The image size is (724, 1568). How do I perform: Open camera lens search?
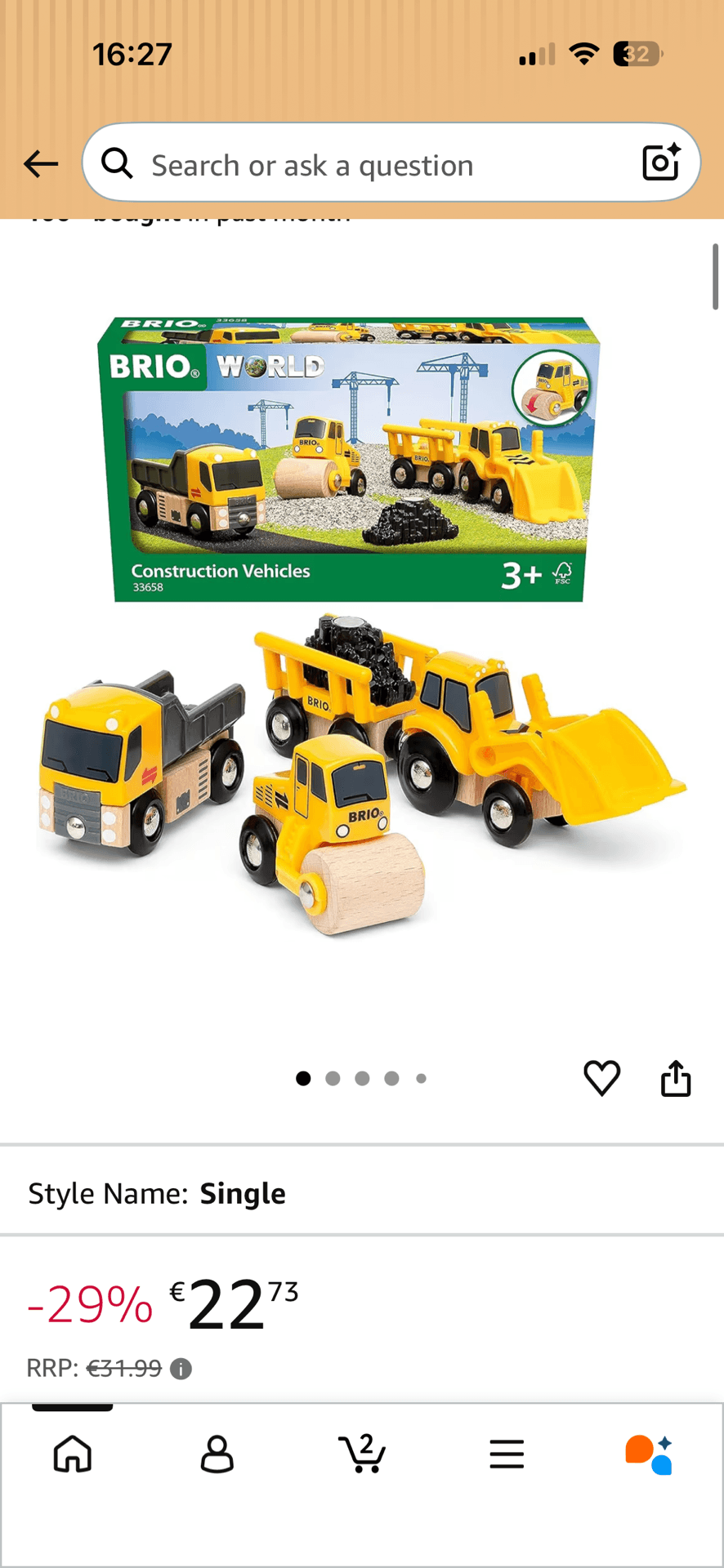(x=661, y=163)
